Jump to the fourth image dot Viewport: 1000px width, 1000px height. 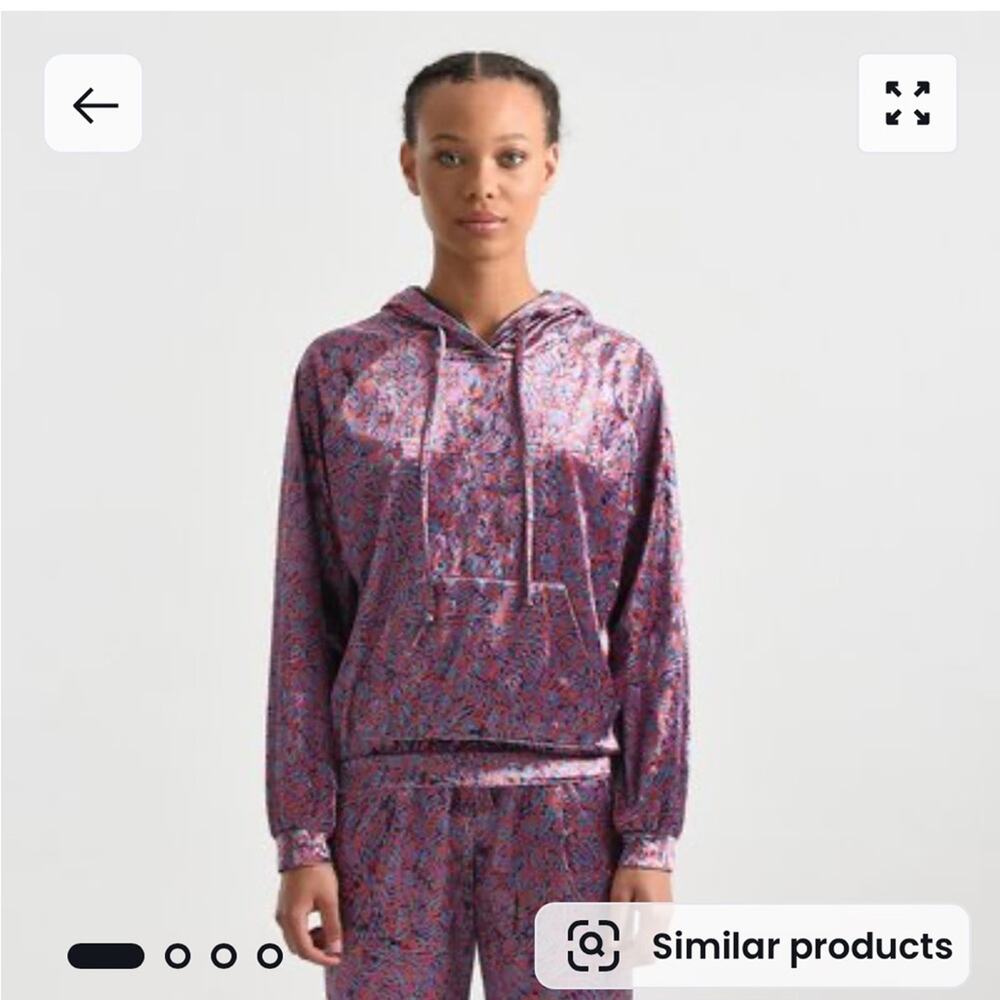tap(269, 956)
